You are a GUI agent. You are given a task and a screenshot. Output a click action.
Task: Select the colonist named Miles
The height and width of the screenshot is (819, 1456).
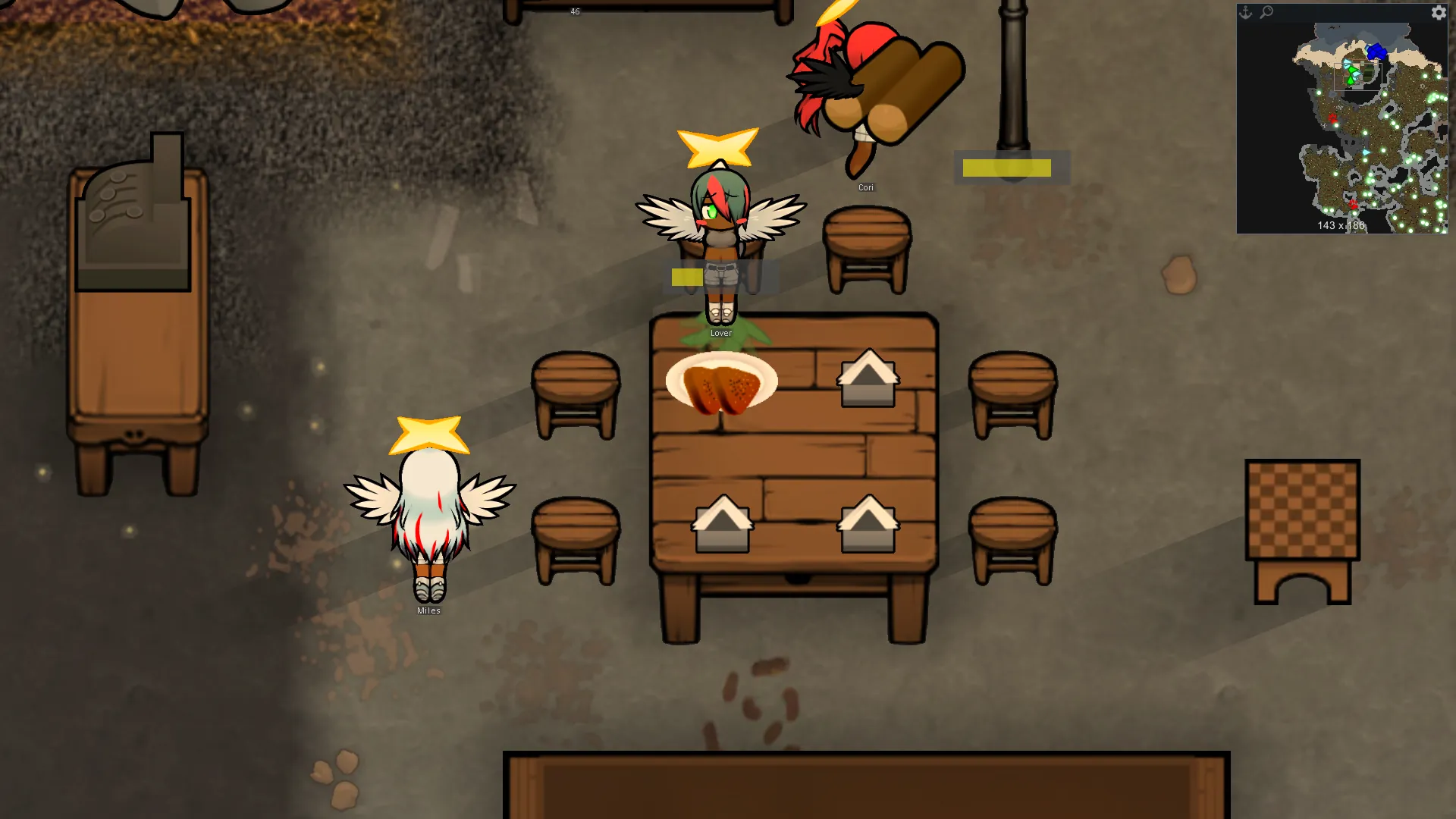429,516
